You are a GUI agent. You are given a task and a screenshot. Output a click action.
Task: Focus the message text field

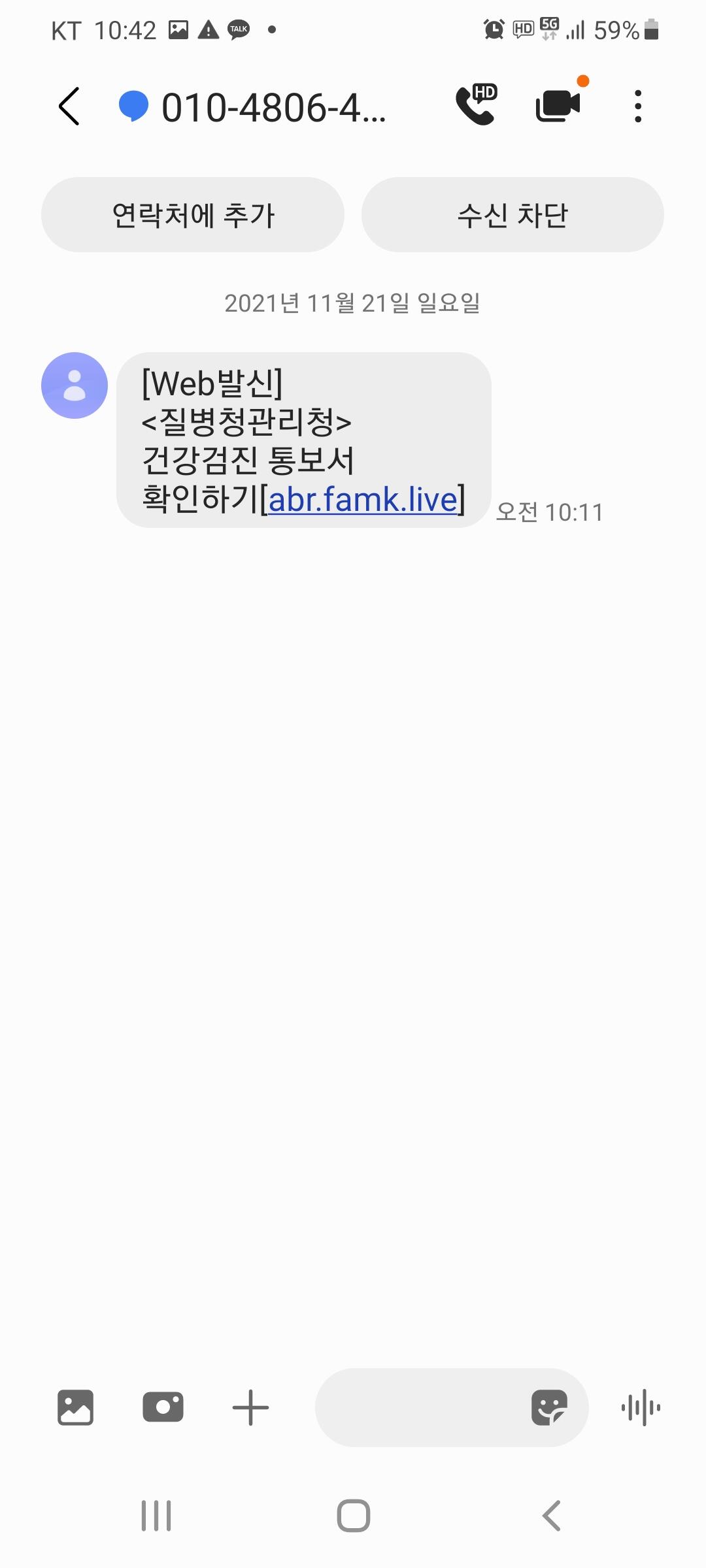418,1407
